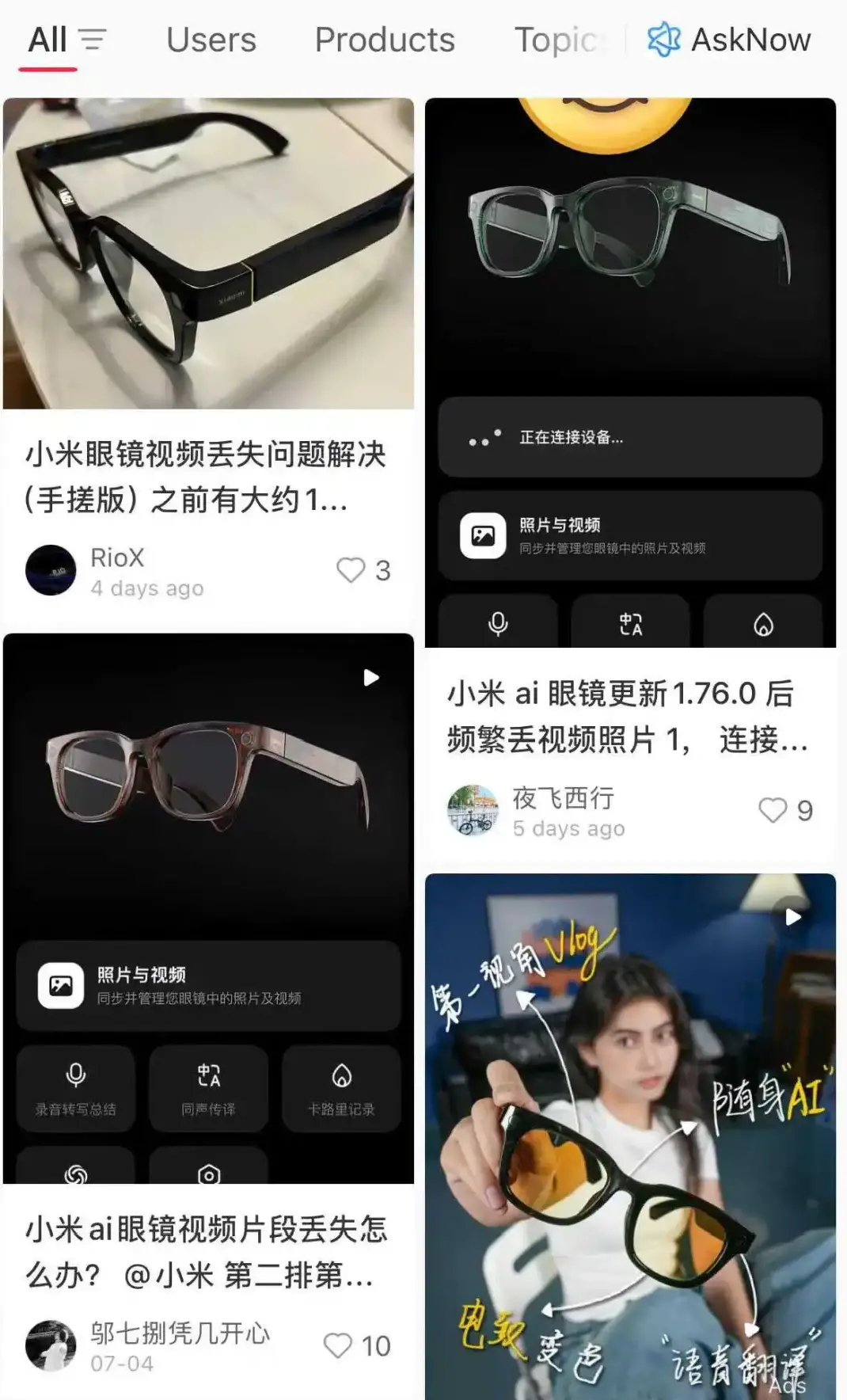Open RioX's profile avatar
Image resolution: width=847 pixels, height=1400 pixels.
pos(50,569)
